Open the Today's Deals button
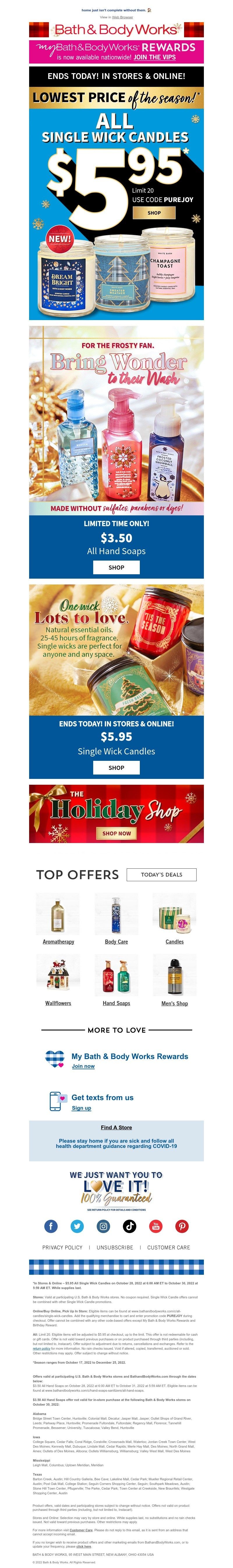The height and width of the screenshot is (1568, 233). click(x=161, y=874)
